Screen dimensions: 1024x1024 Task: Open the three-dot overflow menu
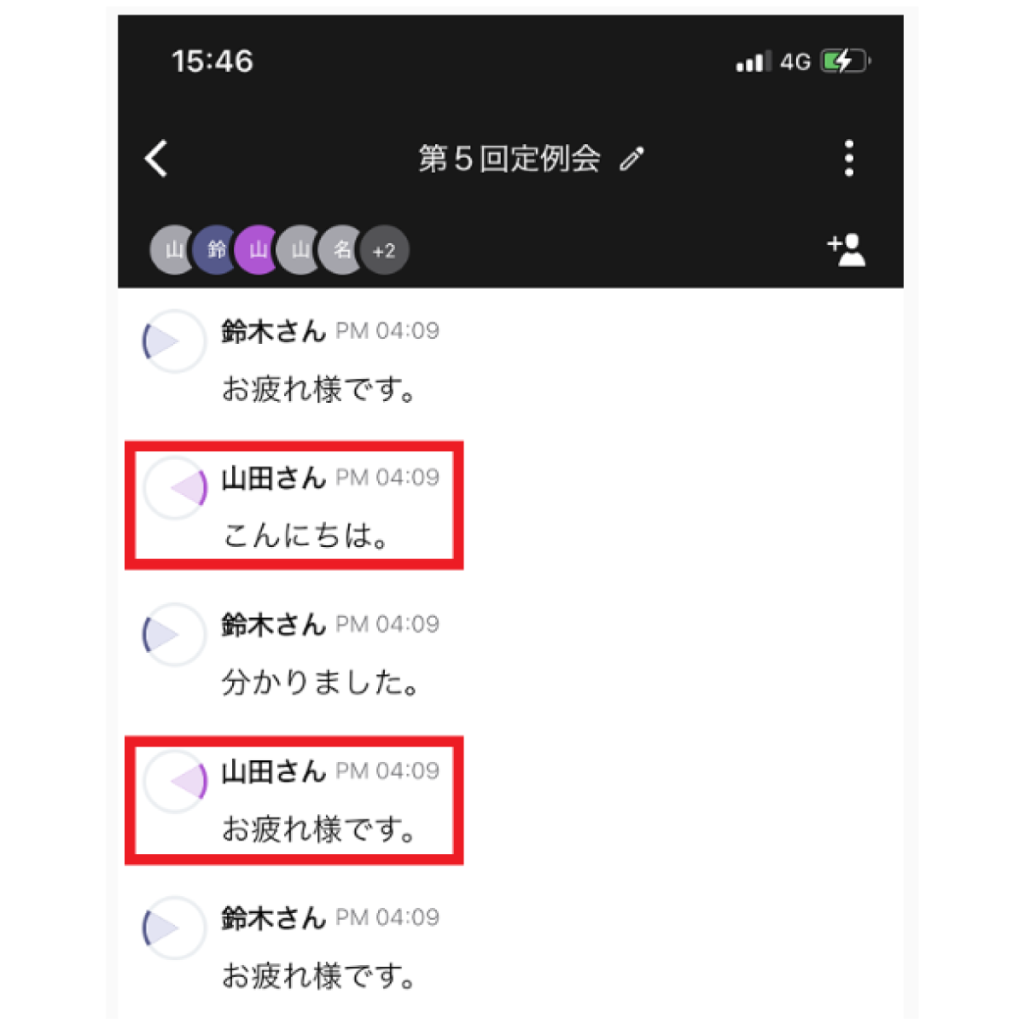848,159
